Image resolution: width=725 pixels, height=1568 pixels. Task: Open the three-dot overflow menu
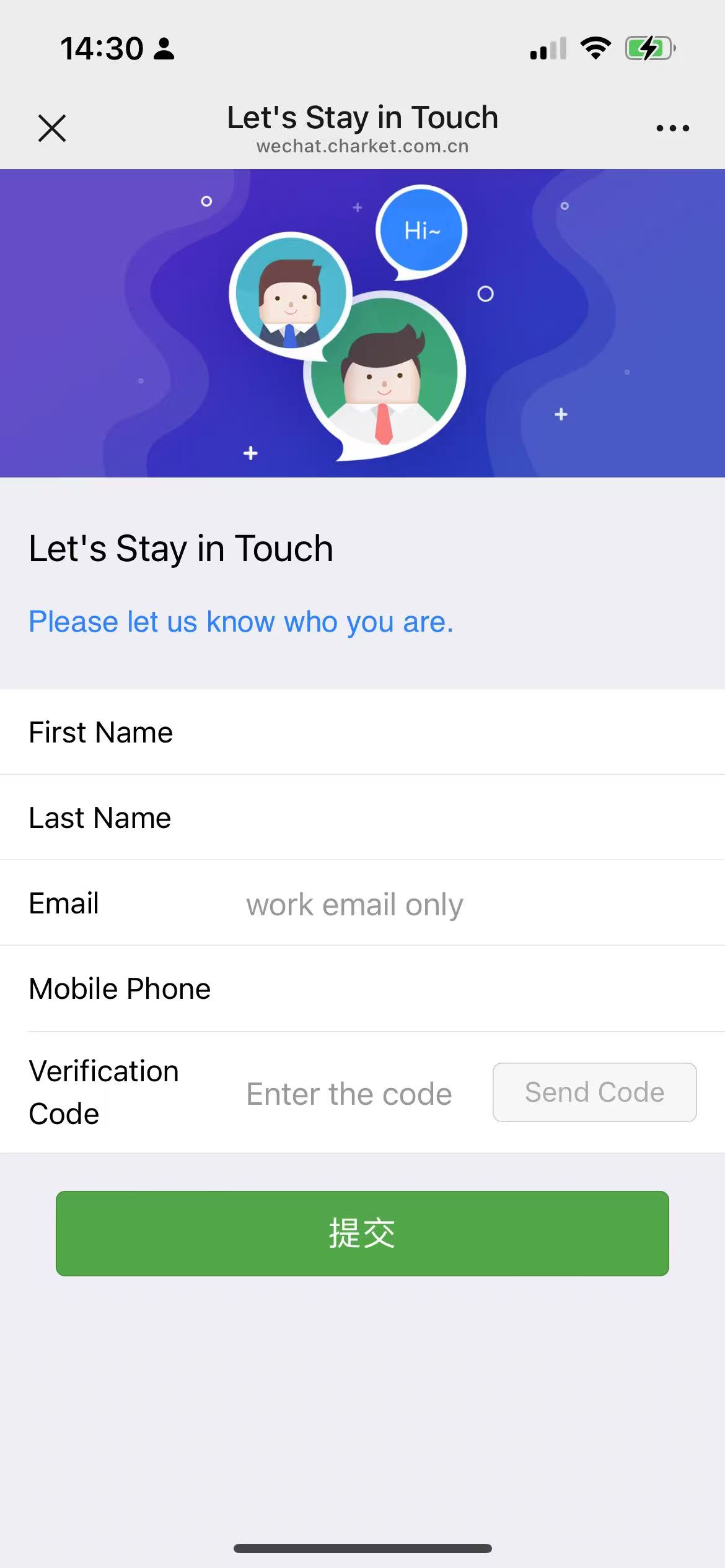(x=672, y=128)
